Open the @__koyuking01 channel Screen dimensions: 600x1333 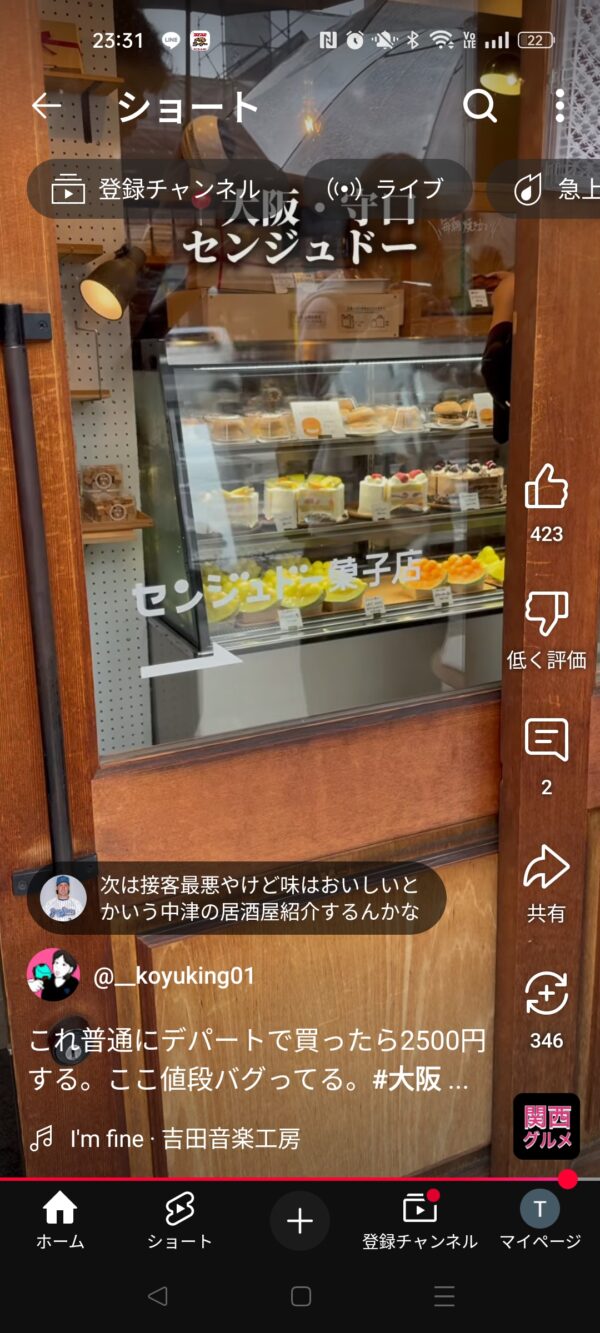173,976
